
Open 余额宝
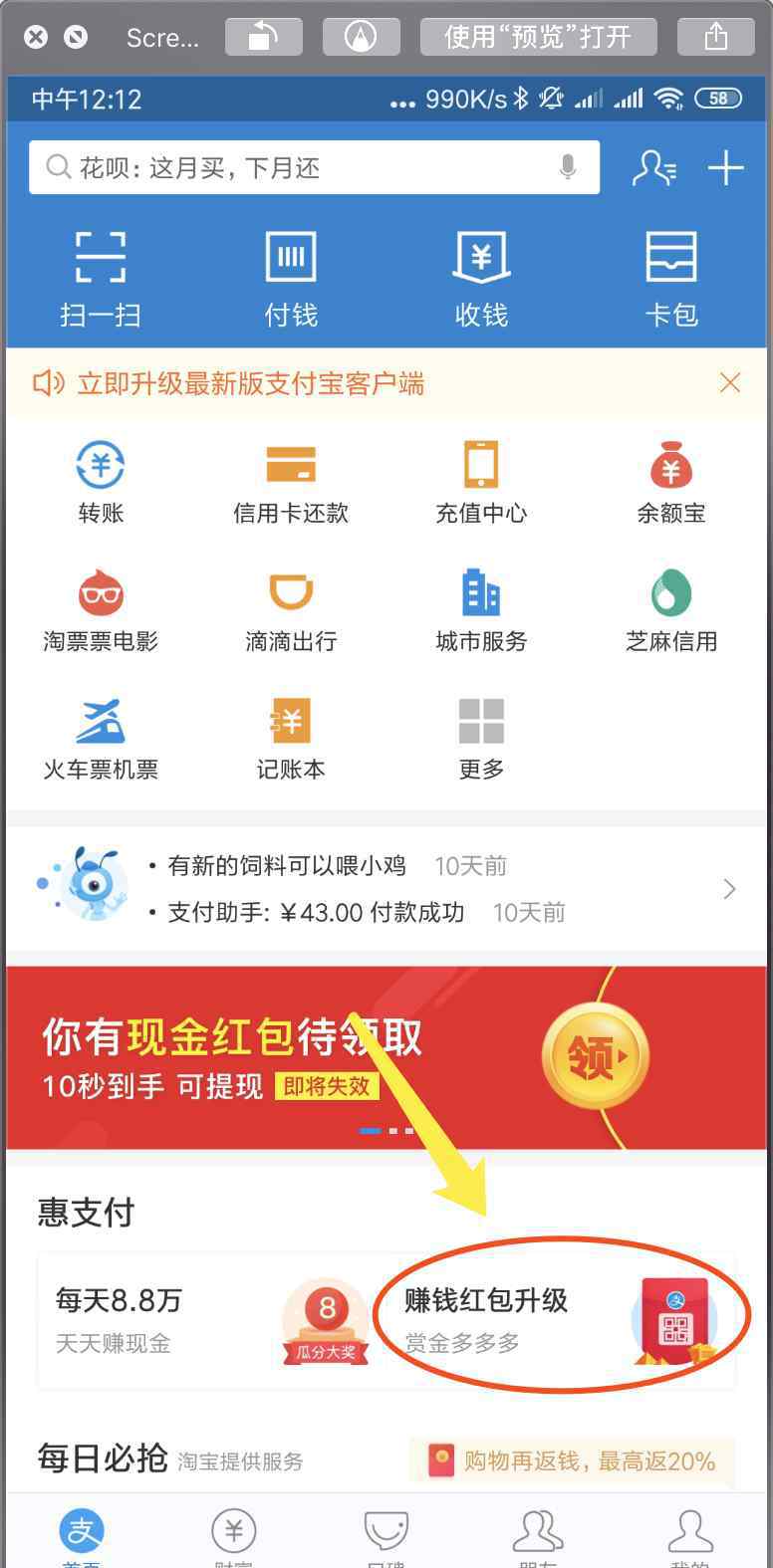coord(671,482)
